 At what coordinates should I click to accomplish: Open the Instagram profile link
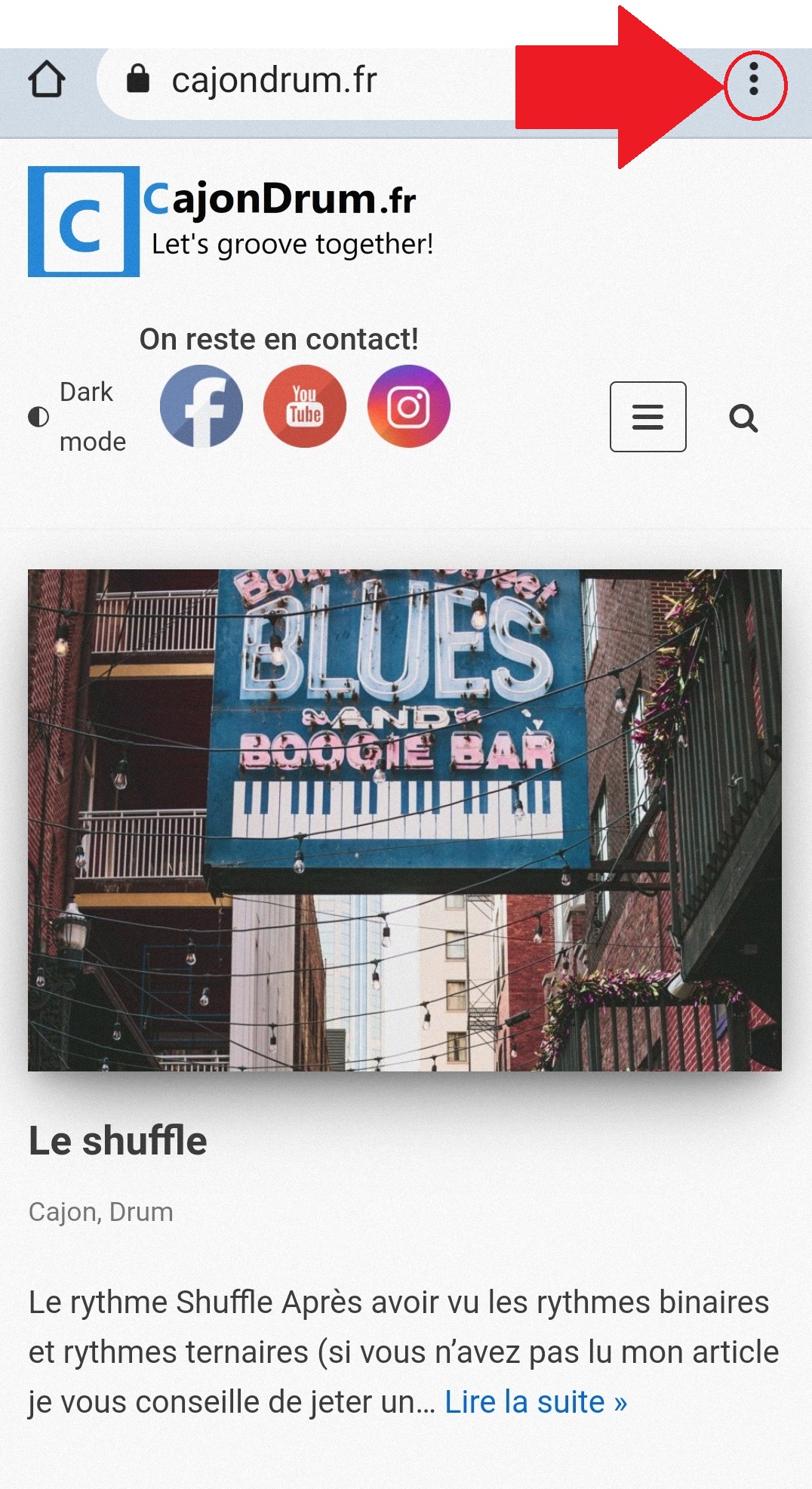408,407
